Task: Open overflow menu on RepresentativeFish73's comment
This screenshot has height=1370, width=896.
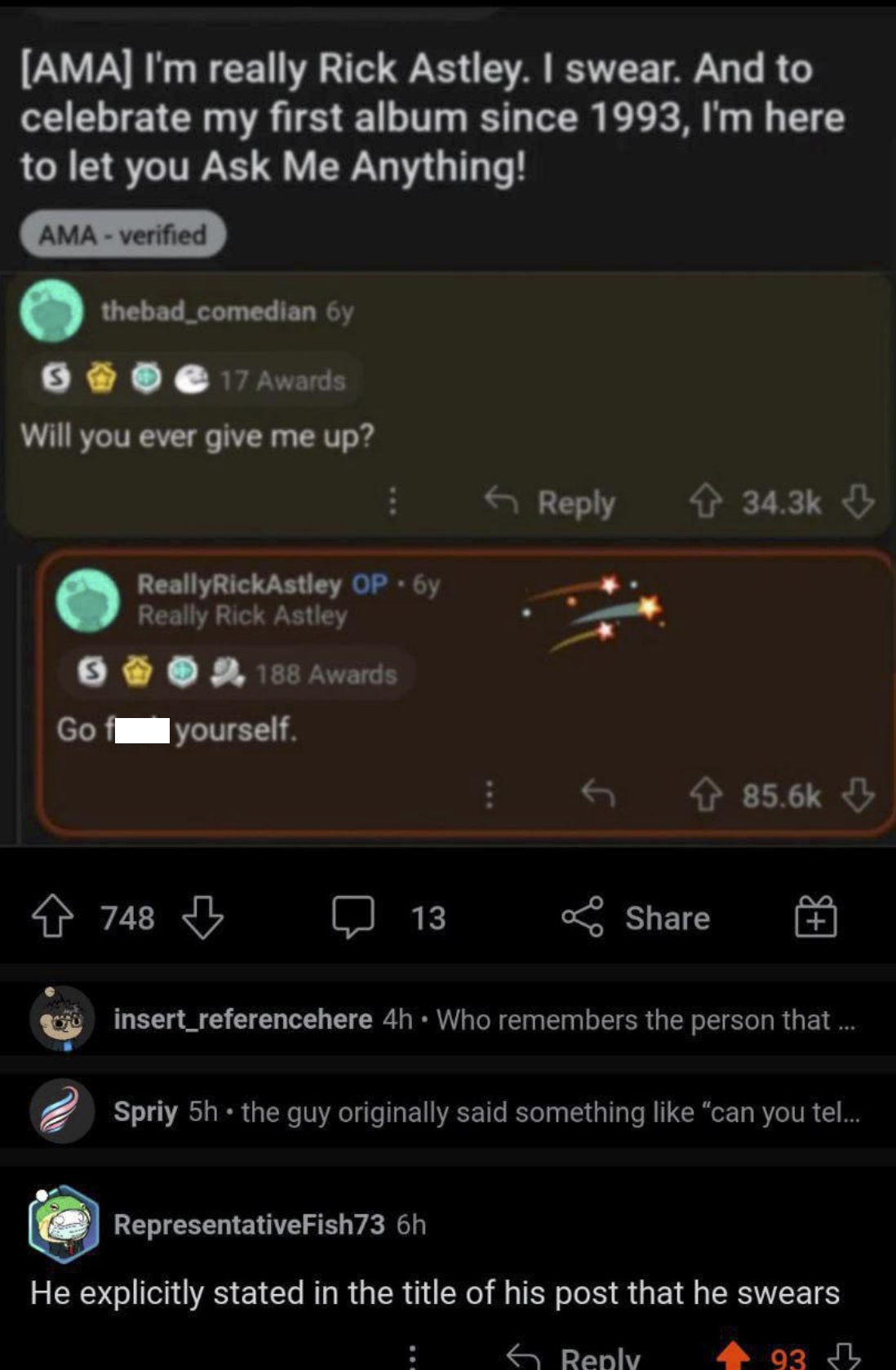Action: click(412, 1356)
